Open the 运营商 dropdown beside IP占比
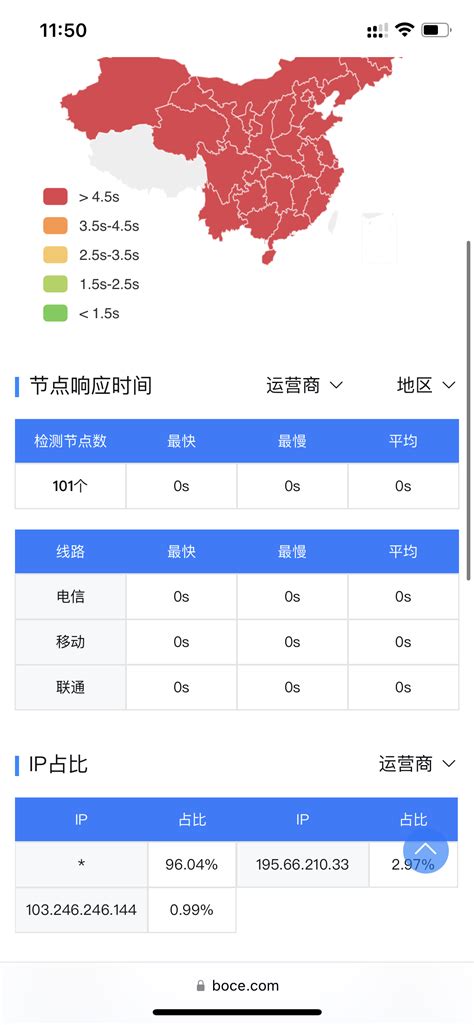This screenshot has height=1025, width=474. coord(416,764)
